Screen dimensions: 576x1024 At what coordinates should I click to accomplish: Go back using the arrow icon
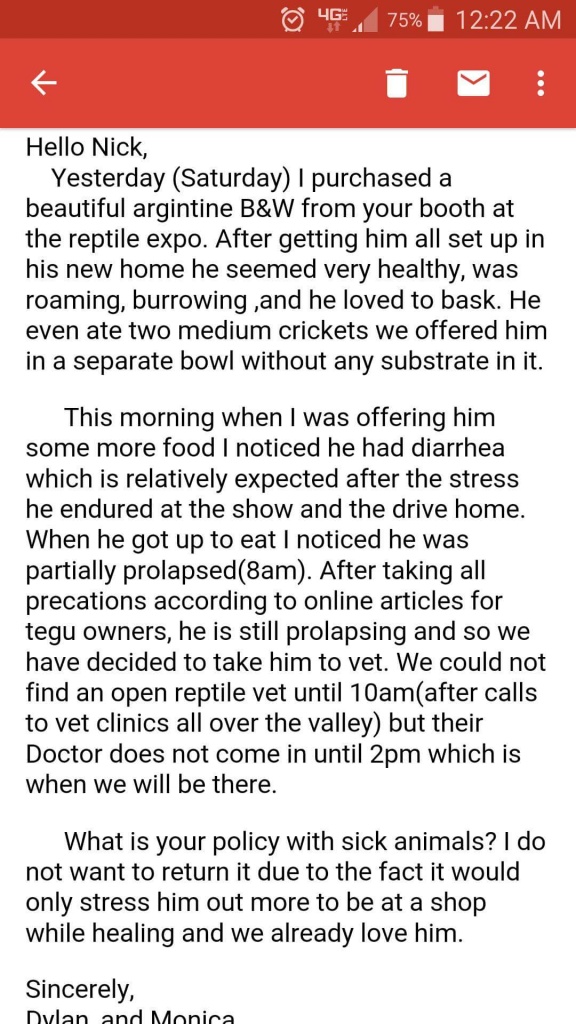click(x=44, y=83)
